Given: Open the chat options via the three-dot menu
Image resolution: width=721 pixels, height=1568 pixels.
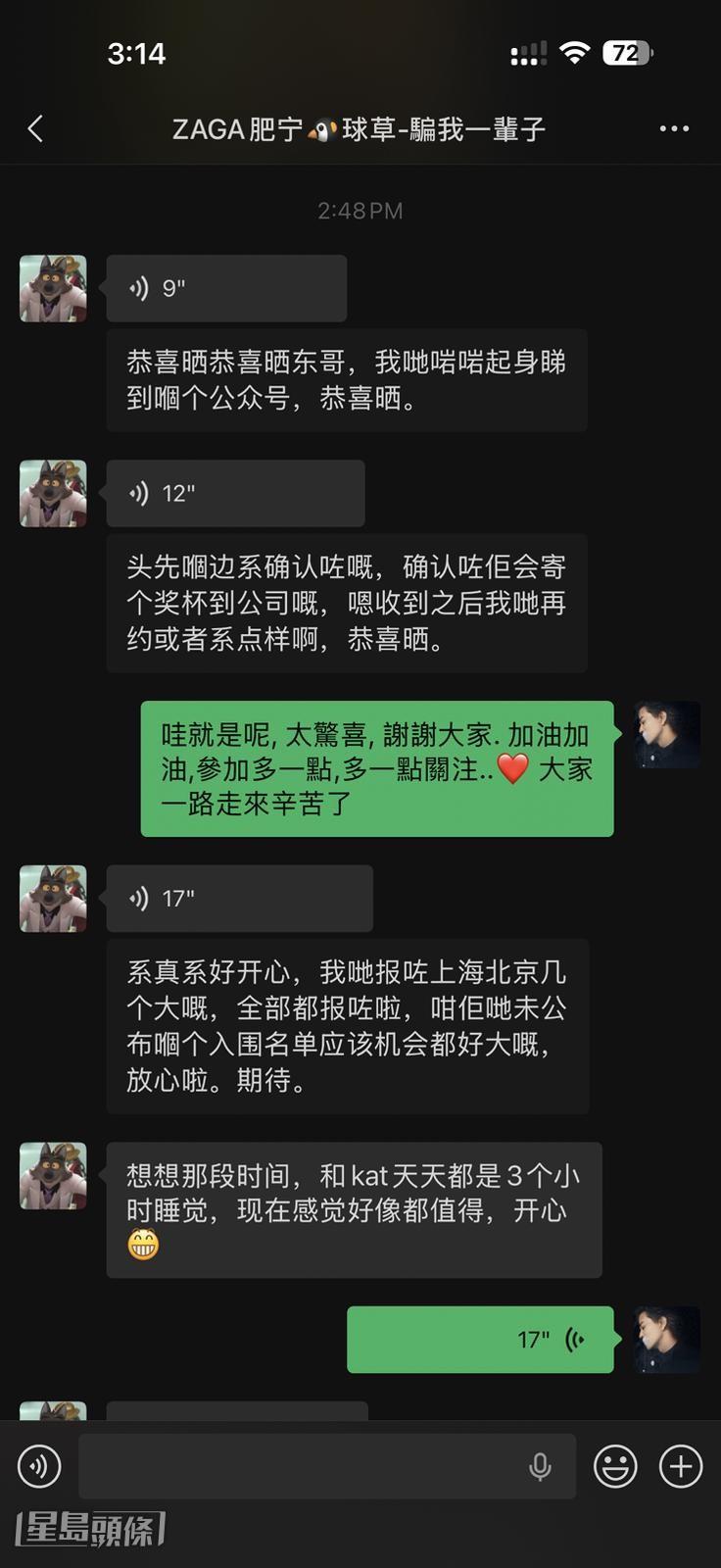Looking at the screenshot, I should [674, 128].
